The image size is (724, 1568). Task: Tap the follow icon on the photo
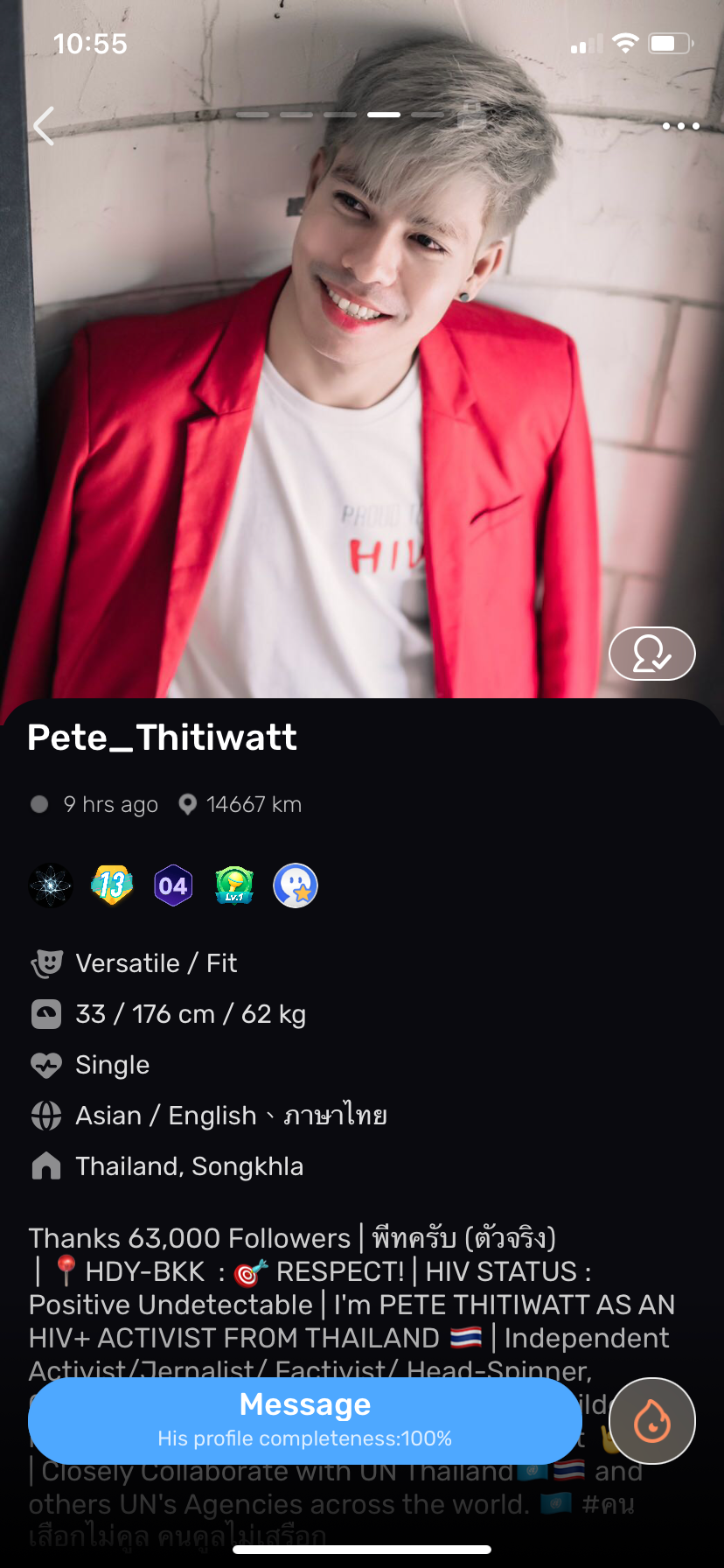(651, 654)
